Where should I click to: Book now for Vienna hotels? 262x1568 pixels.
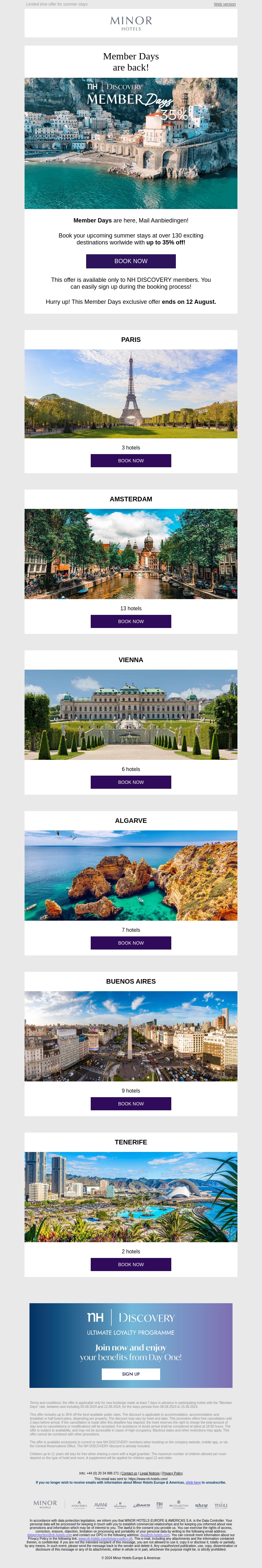click(131, 782)
